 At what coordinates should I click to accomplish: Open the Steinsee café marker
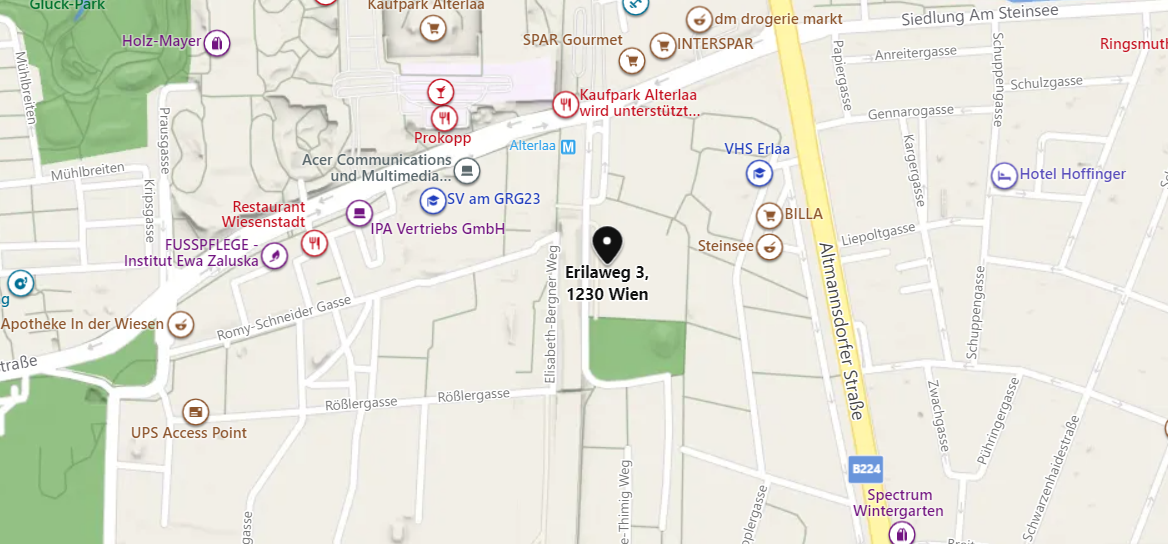pos(769,246)
